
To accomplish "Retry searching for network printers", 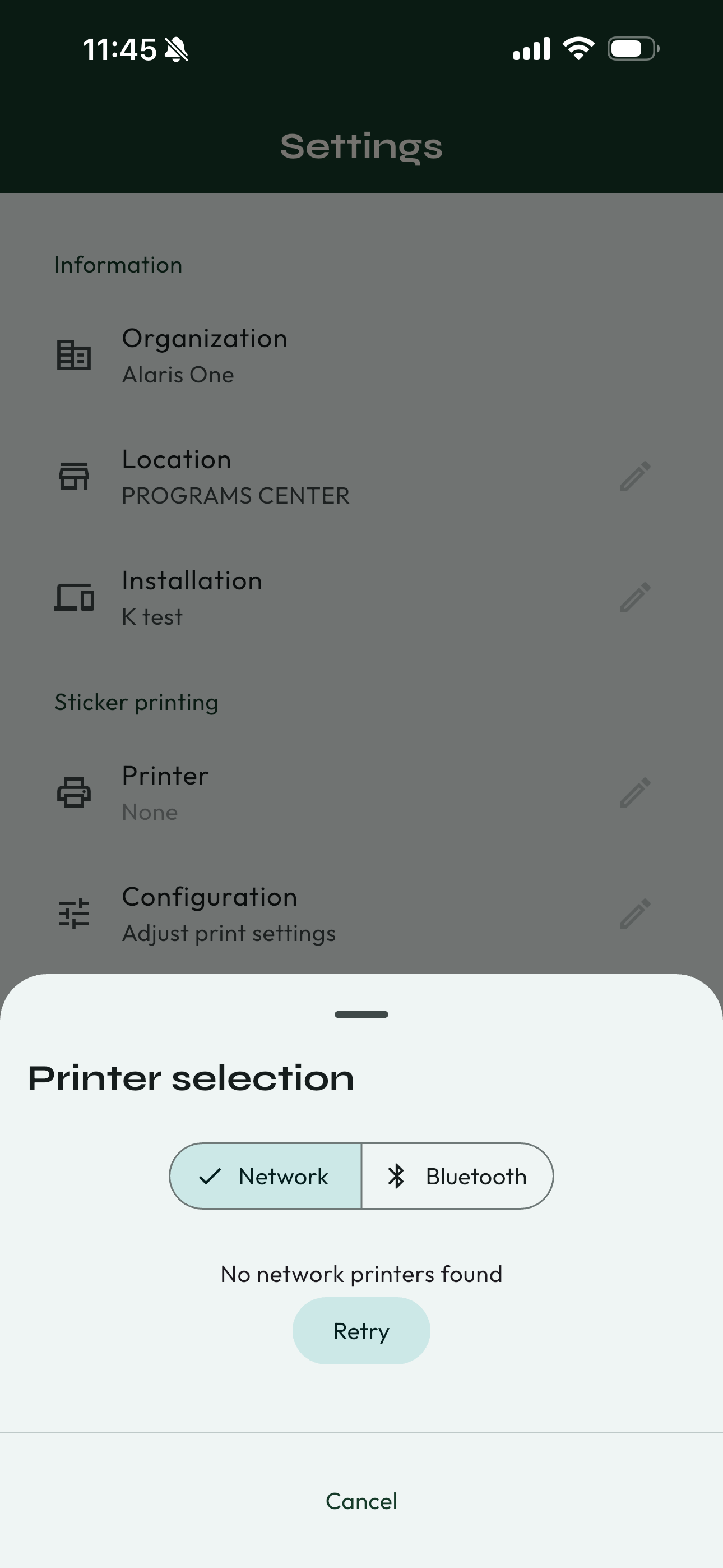I will click(361, 1331).
